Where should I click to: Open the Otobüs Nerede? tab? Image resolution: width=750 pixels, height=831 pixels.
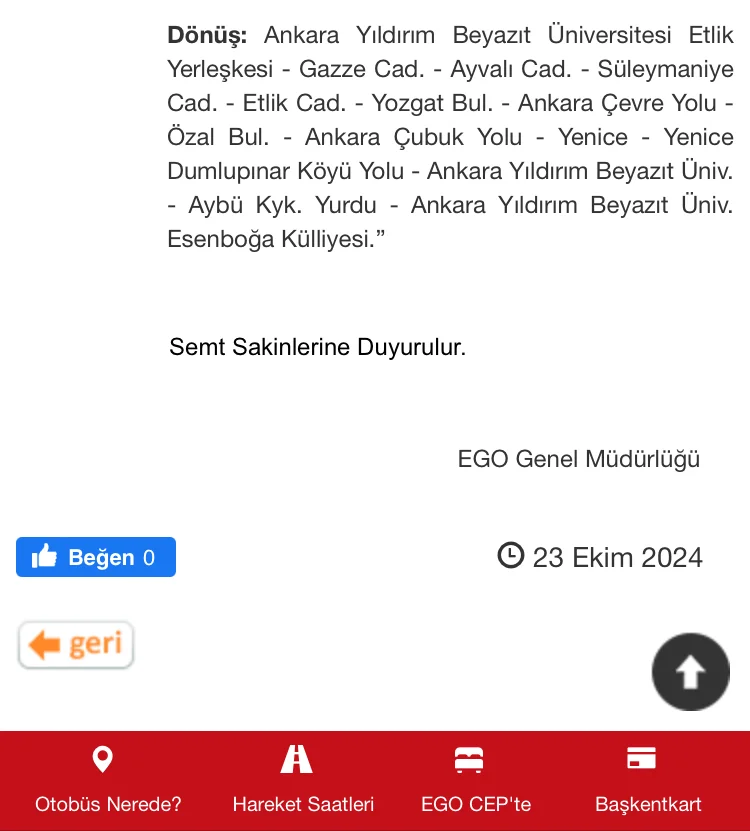coord(108,780)
